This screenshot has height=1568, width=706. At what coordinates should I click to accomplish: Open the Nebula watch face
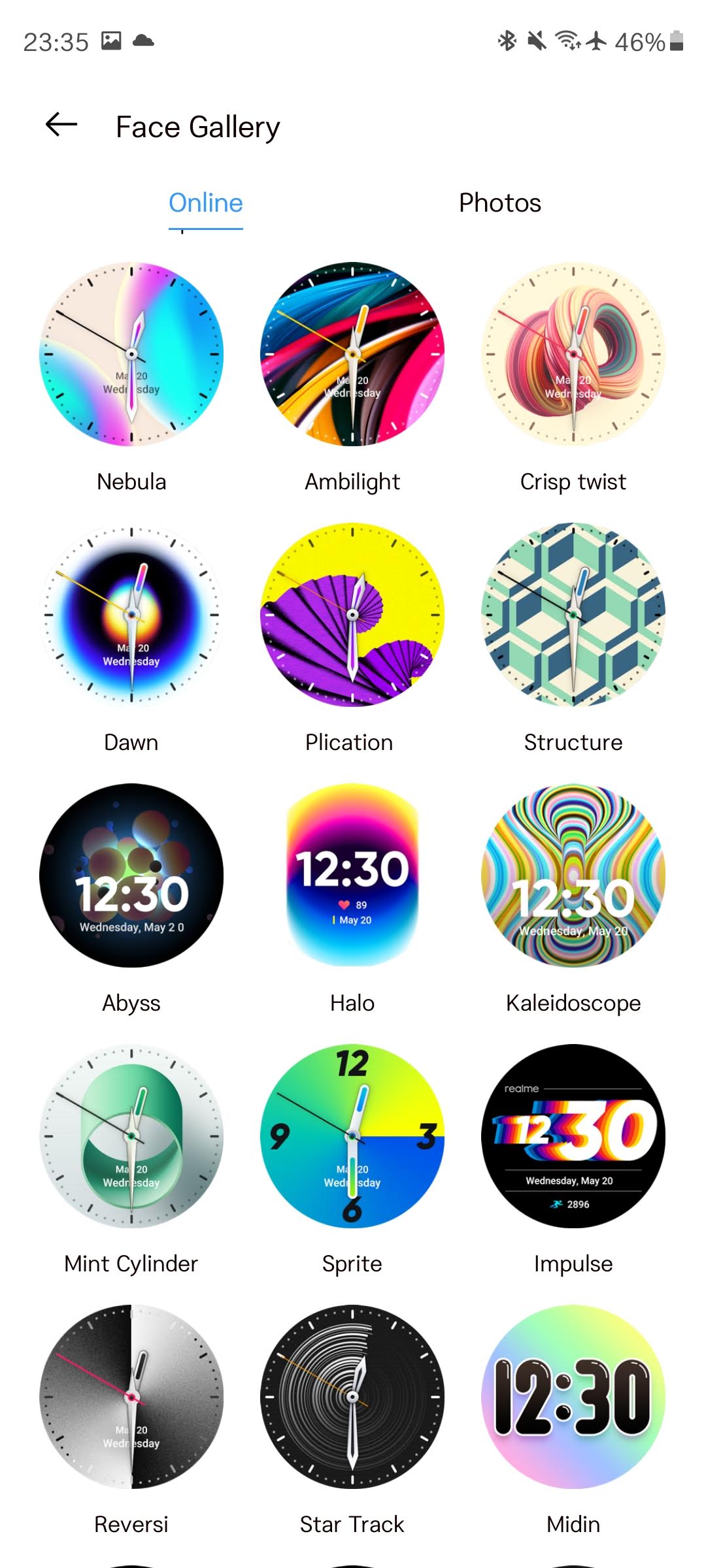[131, 355]
